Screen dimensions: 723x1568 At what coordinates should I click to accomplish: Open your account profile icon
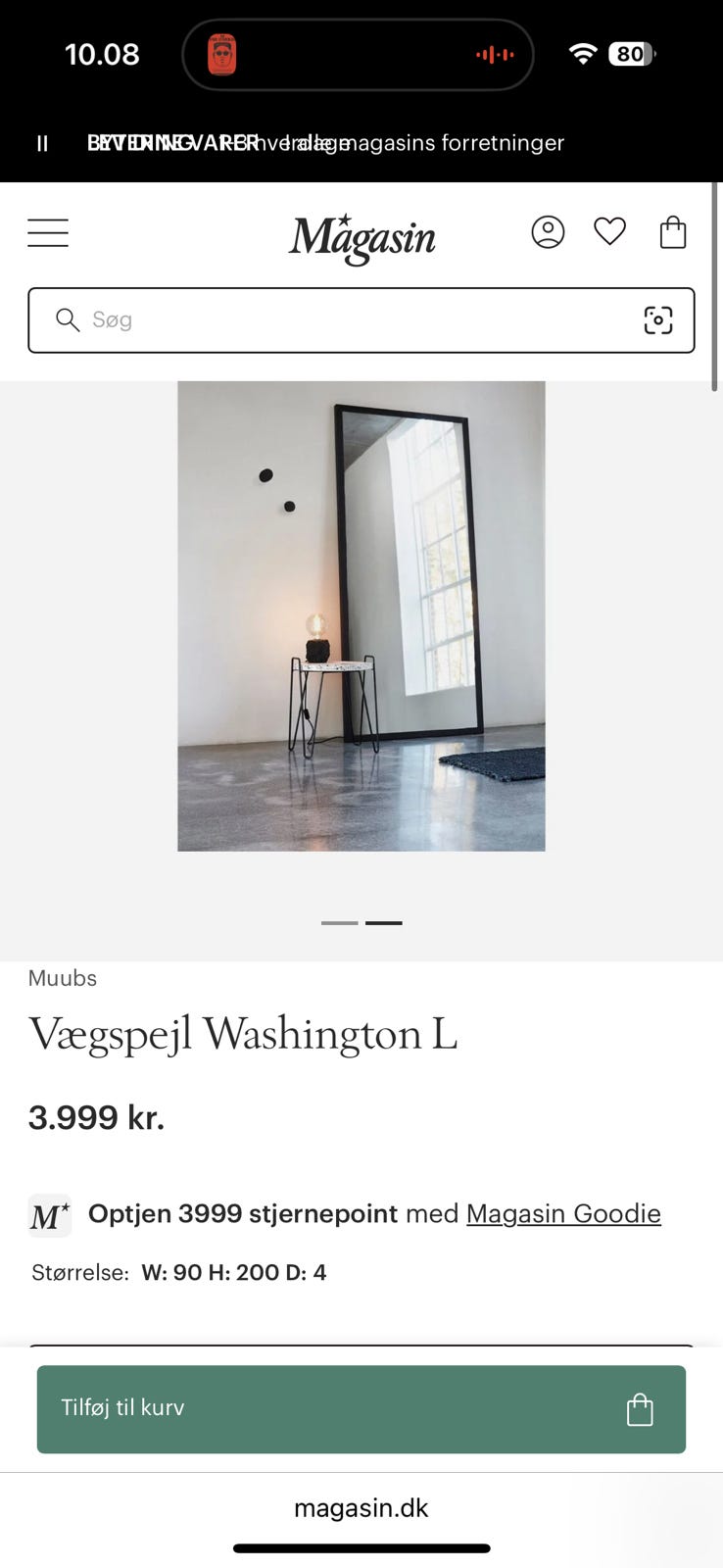(x=548, y=232)
